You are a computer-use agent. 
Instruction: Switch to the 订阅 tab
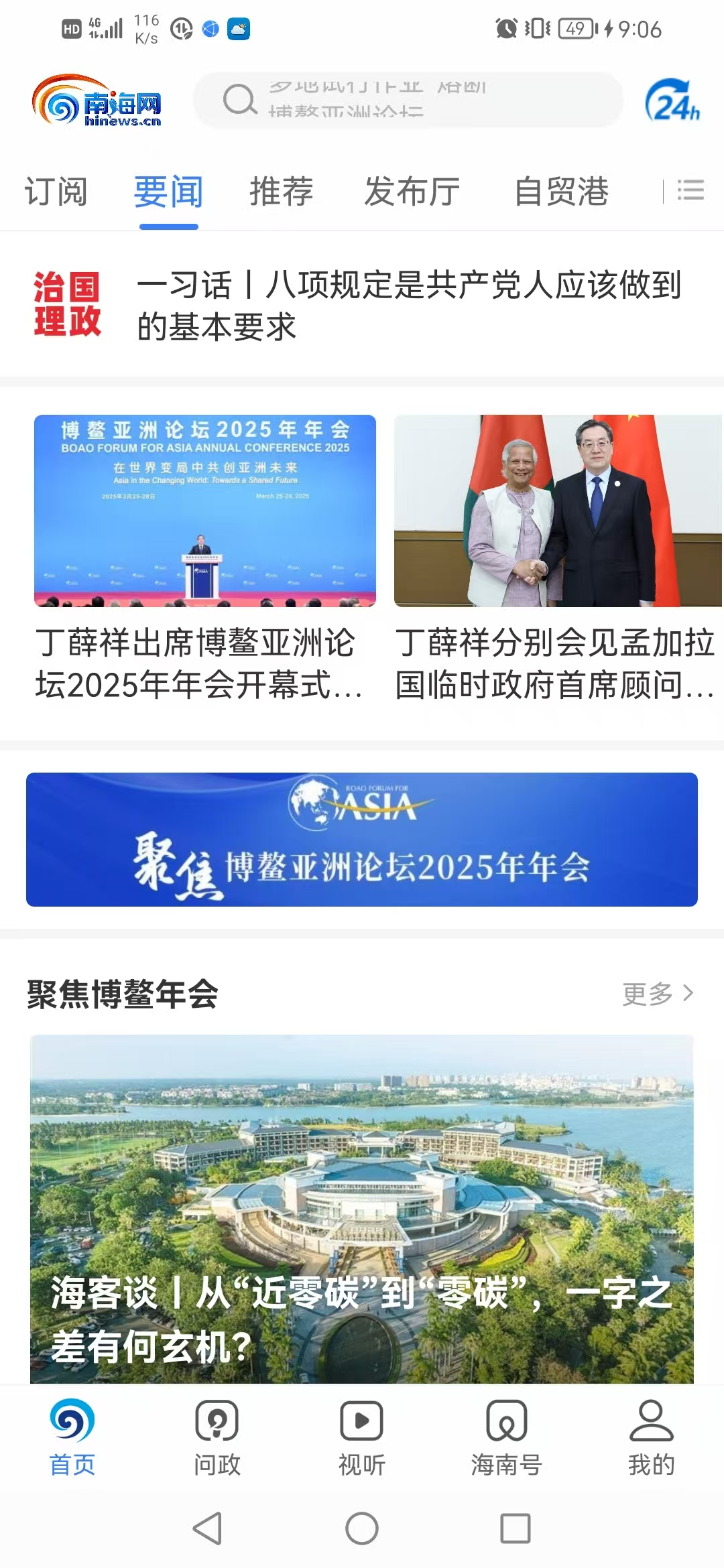click(56, 192)
